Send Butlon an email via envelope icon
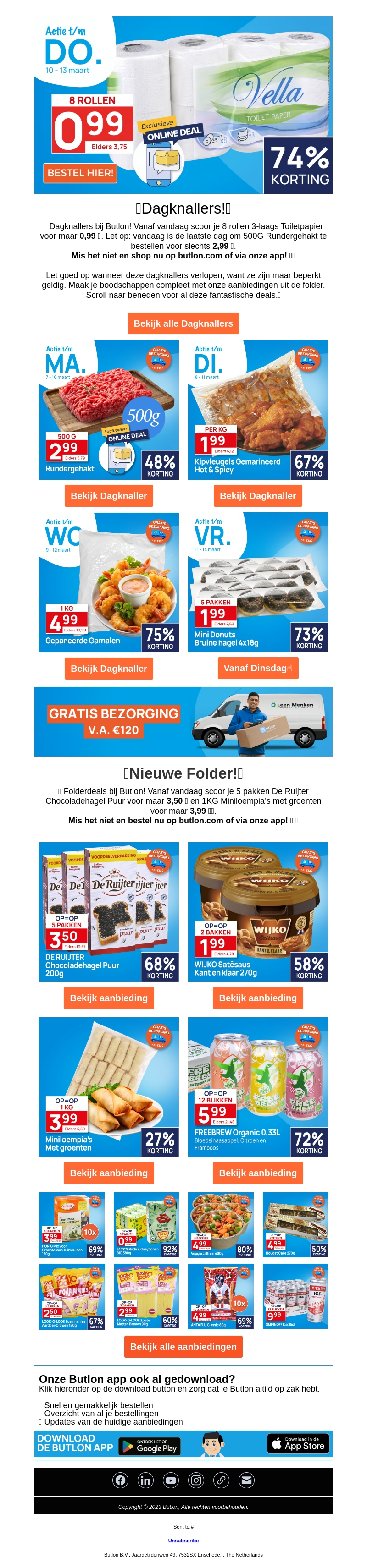 click(x=246, y=1480)
